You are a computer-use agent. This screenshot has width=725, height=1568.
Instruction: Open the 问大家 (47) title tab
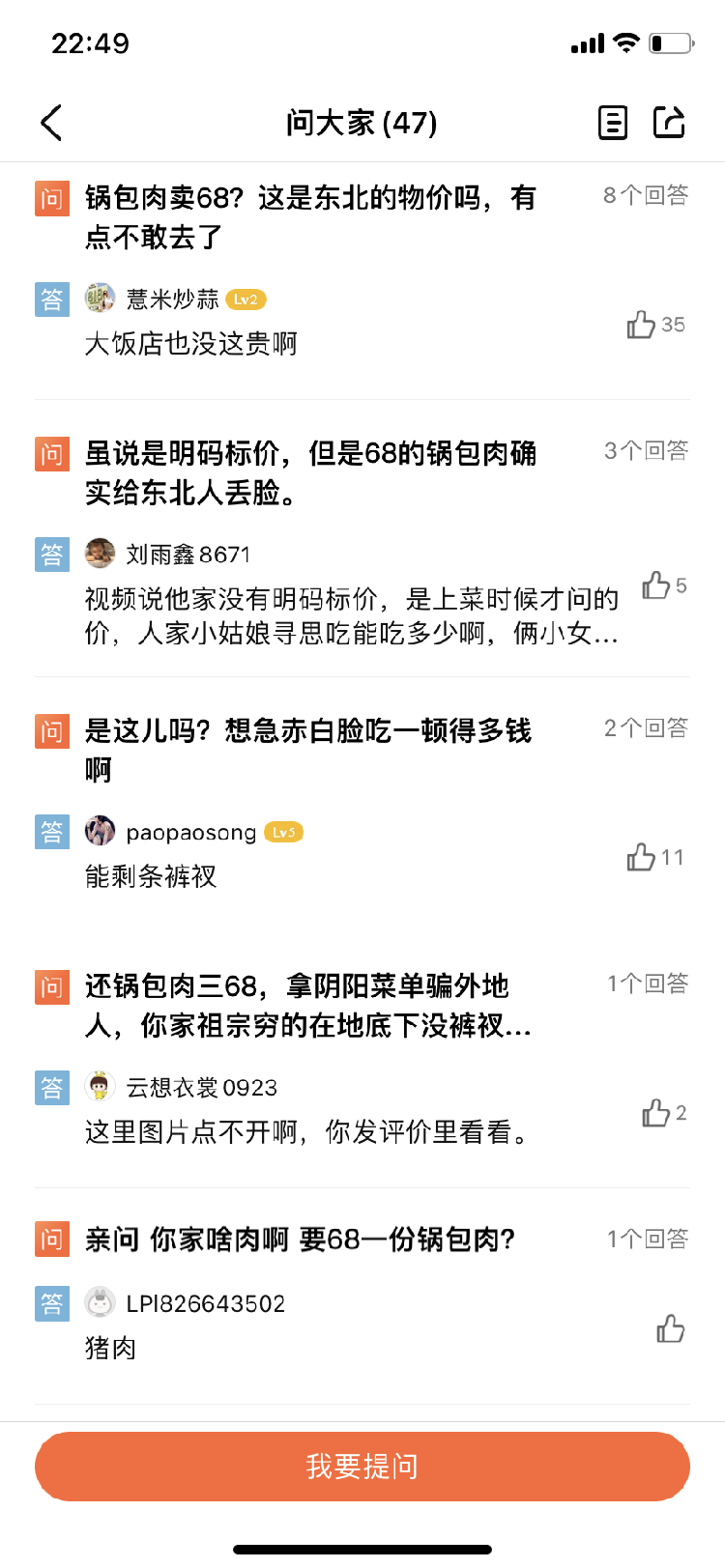point(362,123)
